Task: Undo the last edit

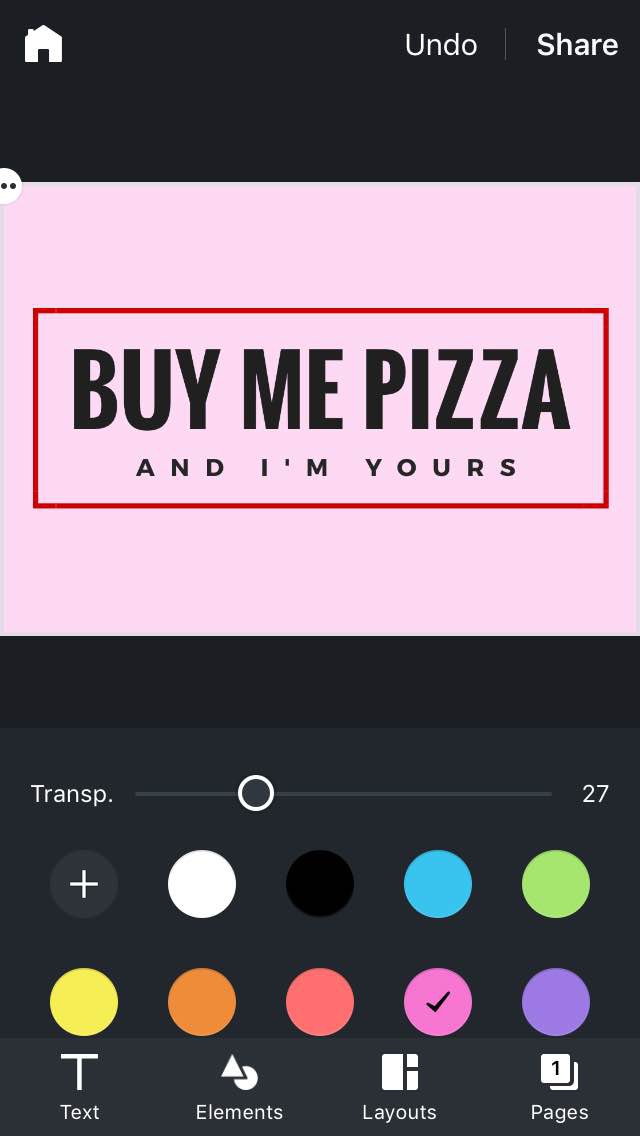Action: pos(441,45)
